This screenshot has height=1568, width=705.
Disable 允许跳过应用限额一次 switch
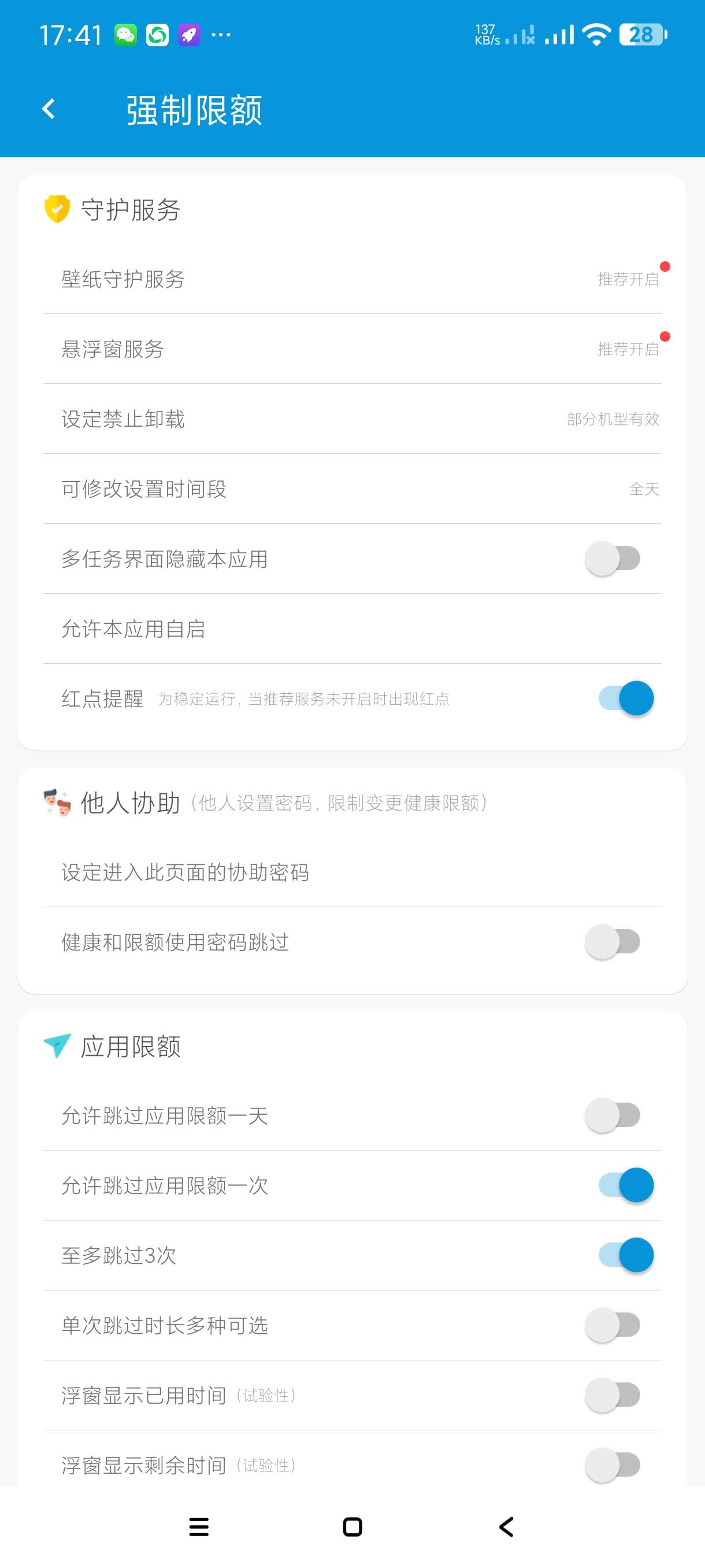pos(626,1185)
